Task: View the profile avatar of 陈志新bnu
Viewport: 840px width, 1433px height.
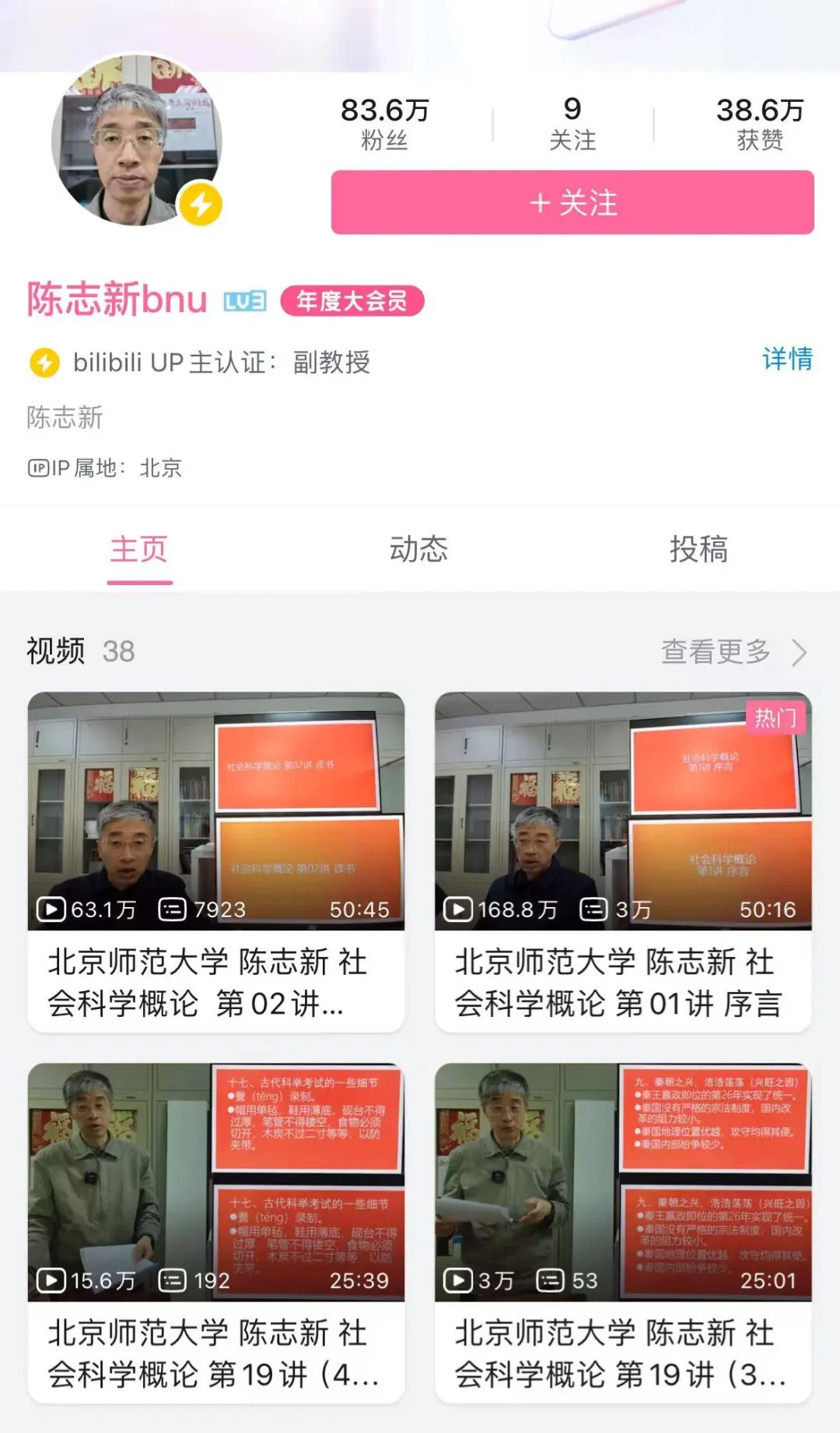Action: [136, 141]
